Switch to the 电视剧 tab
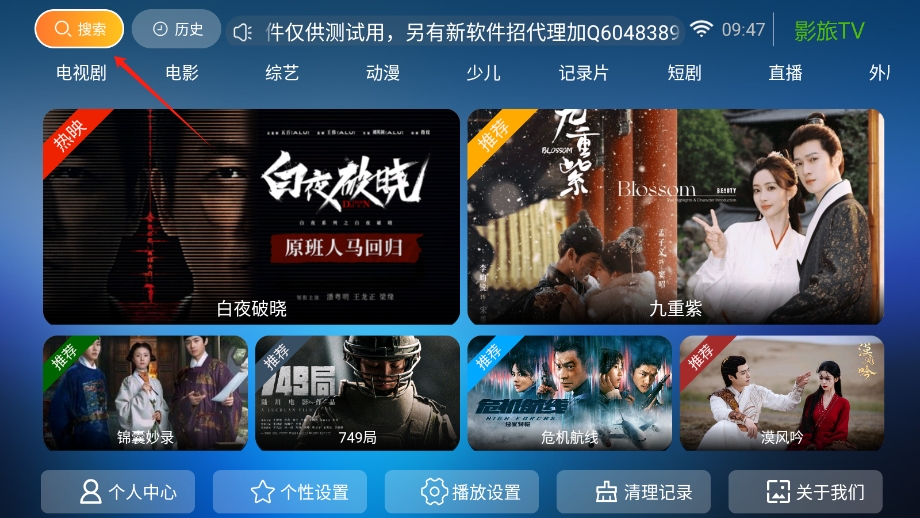Viewport: 920px width, 518px height. (x=81, y=73)
